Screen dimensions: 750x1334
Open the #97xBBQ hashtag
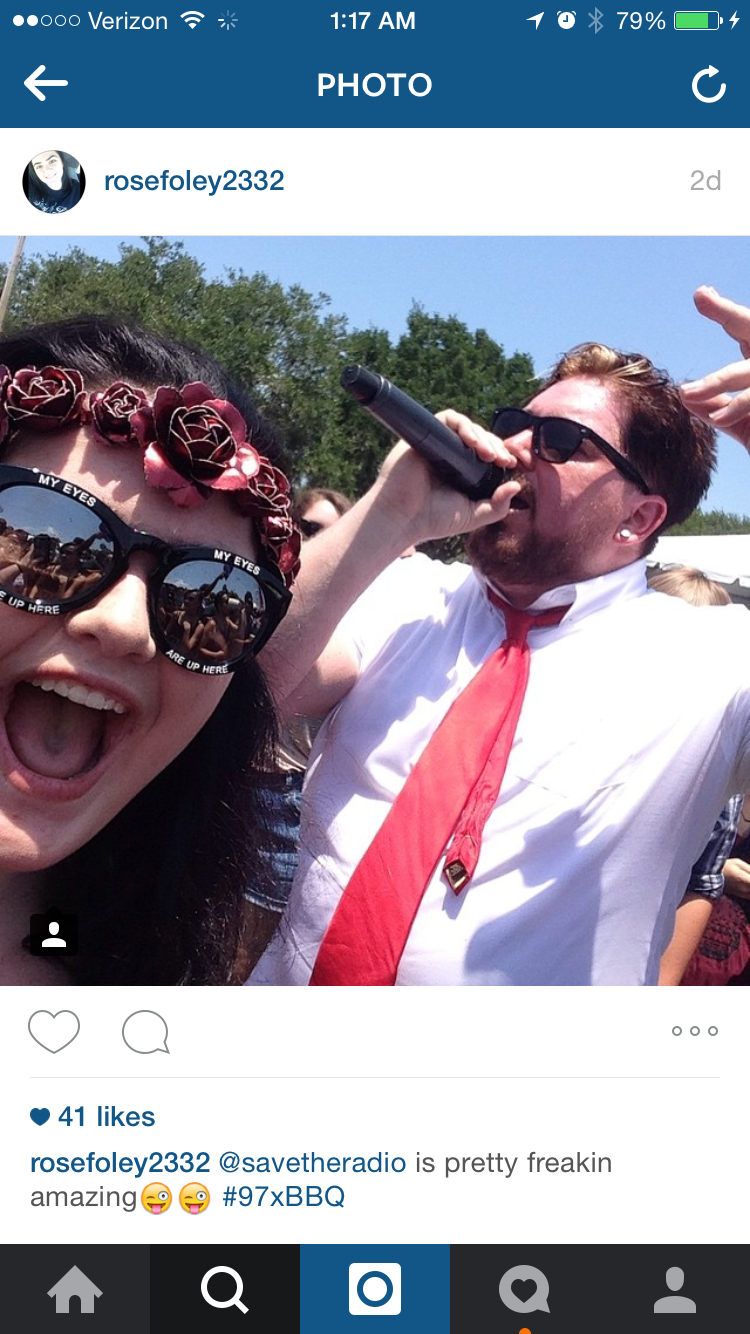pyautogui.click(x=283, y=1197)
